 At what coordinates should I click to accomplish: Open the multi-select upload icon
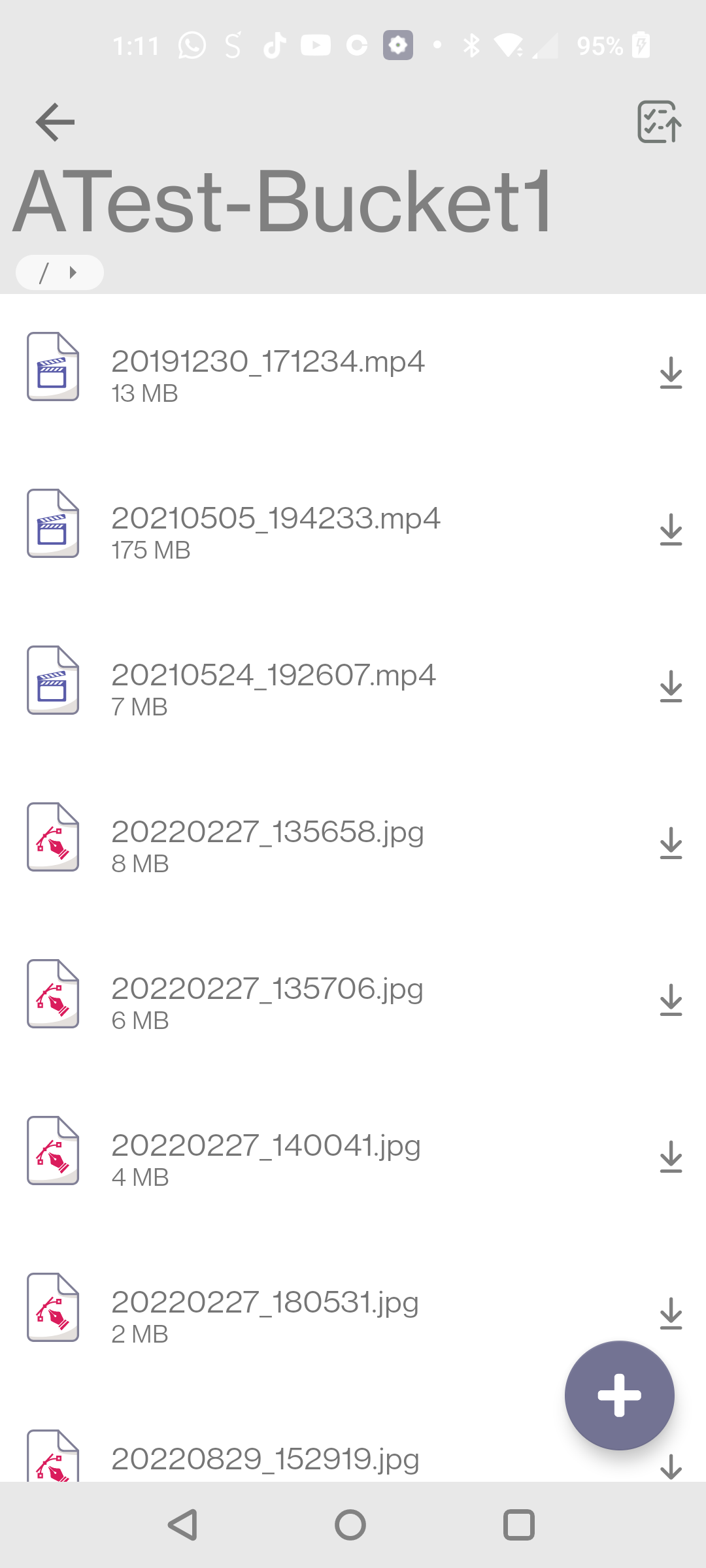pos(660,122)
